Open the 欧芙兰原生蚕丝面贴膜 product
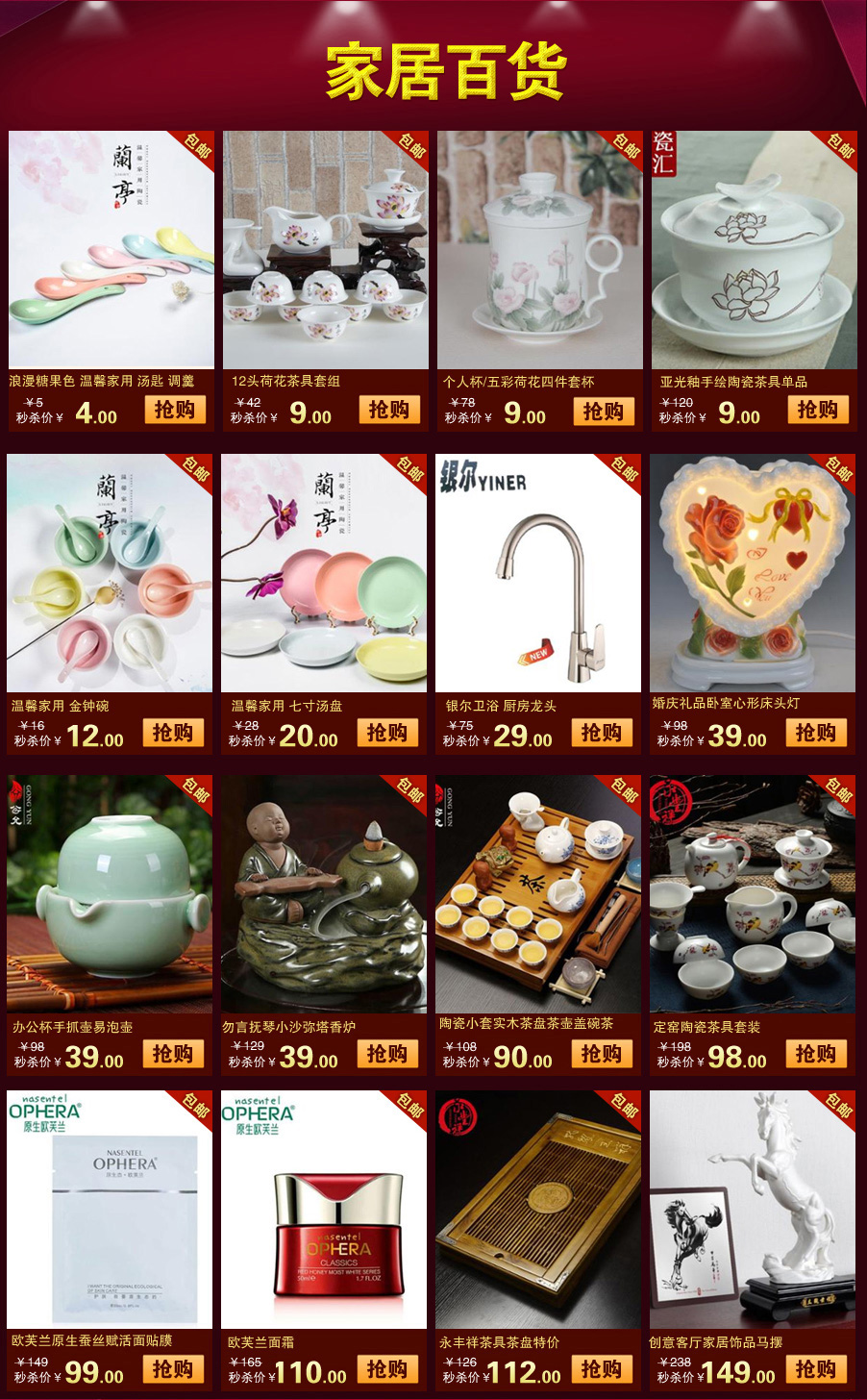Viewport: 867px width, 1400px height. coord(110,1210)
